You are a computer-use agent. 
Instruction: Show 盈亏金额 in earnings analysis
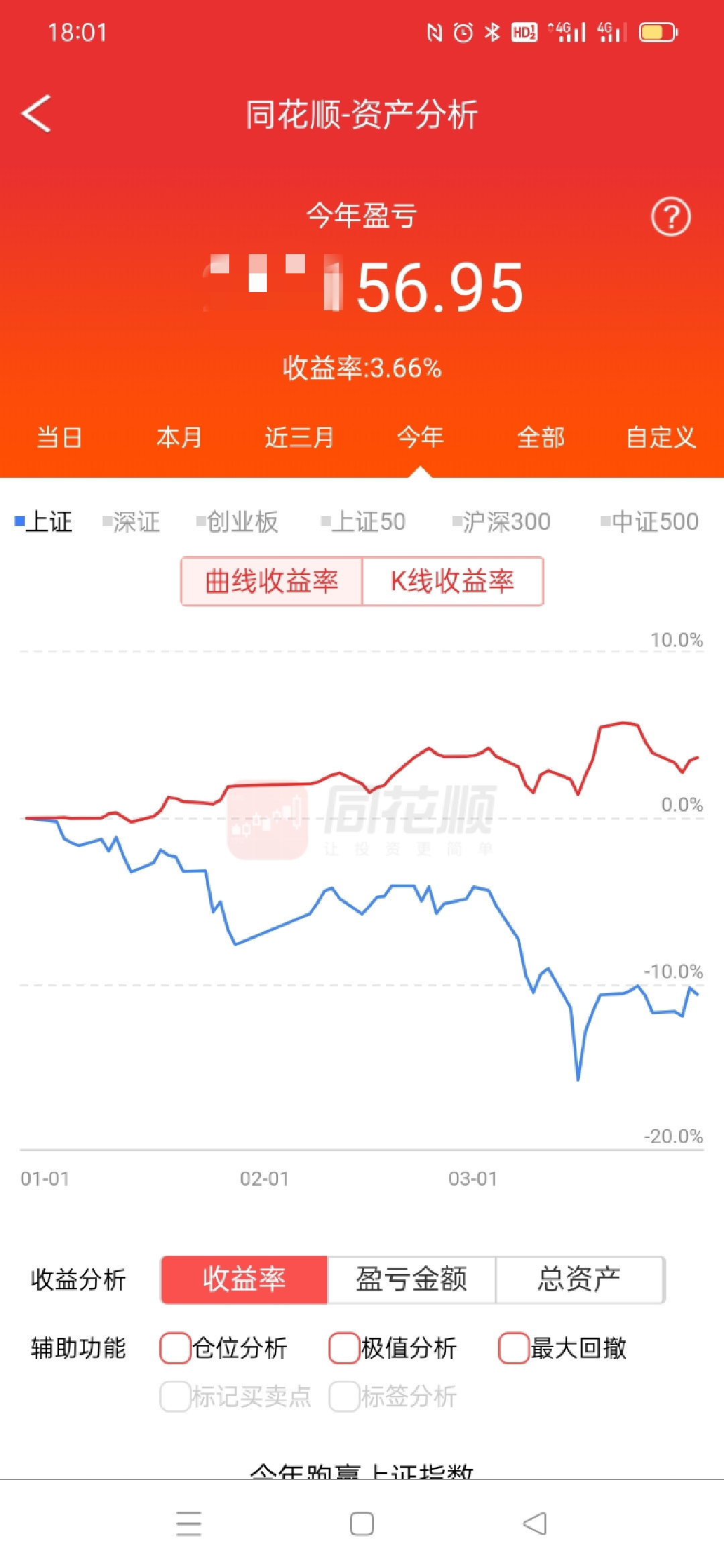point(411,1279)
